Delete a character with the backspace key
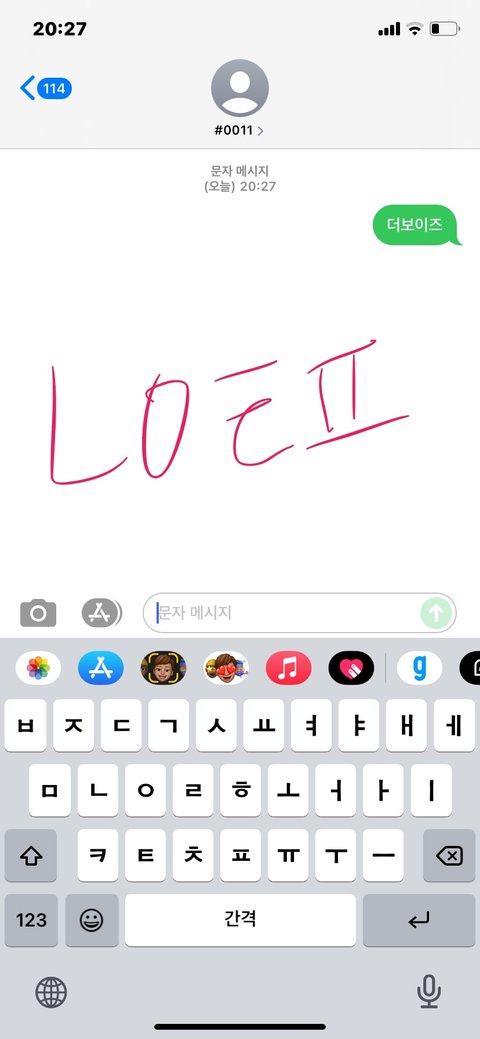 coord(449,855)
